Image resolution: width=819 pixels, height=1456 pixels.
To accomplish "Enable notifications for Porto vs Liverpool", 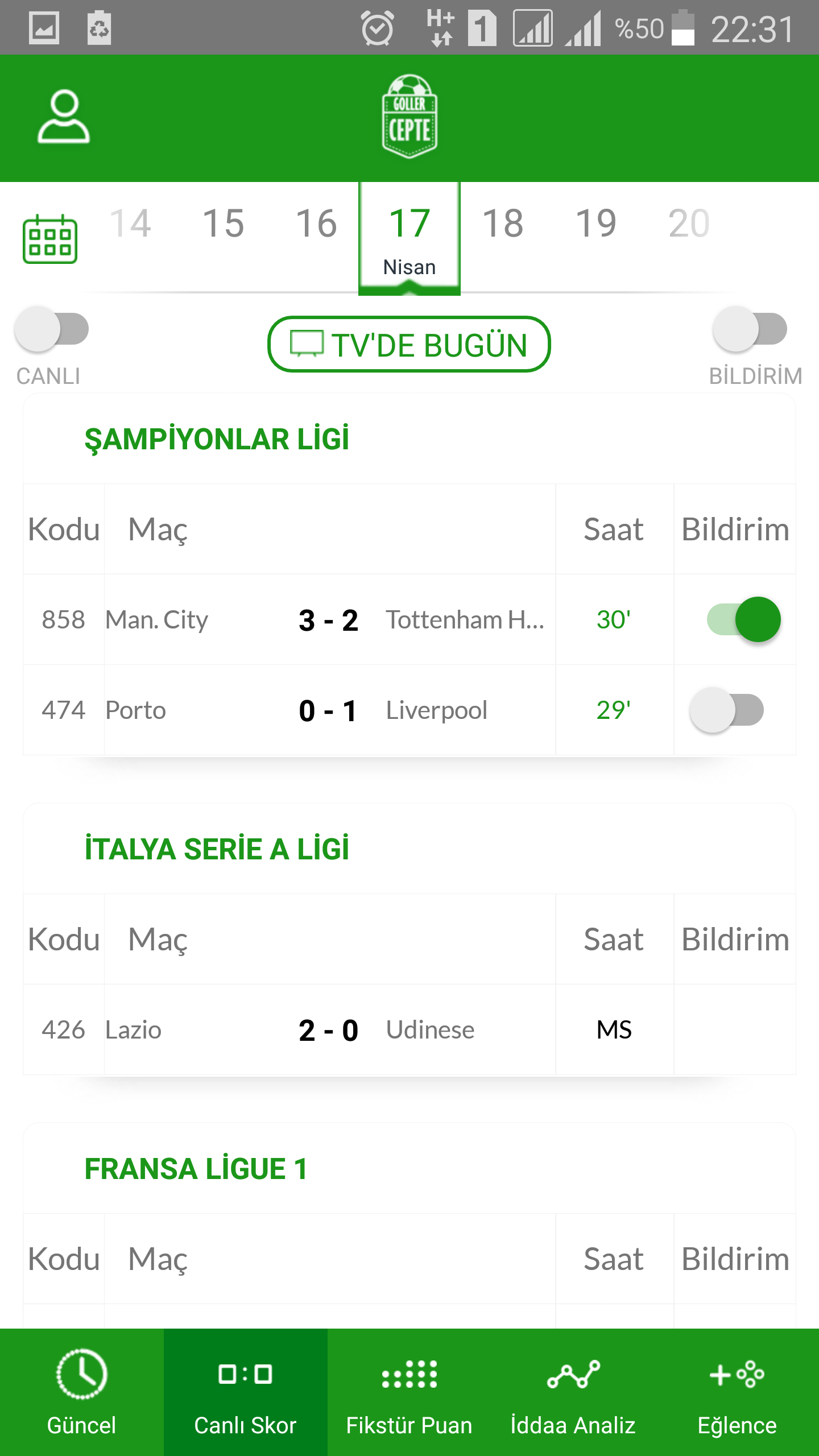I will 726,710.
